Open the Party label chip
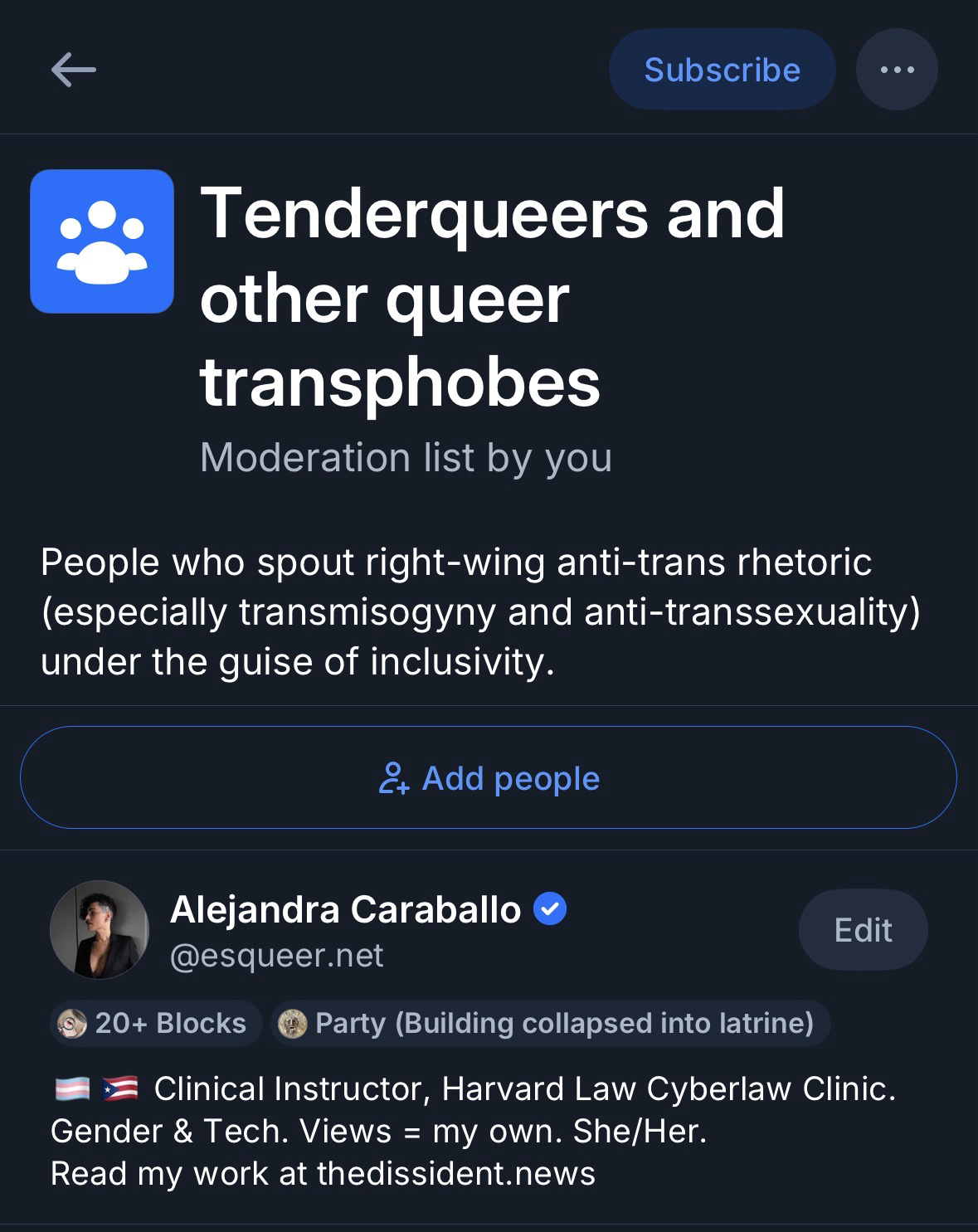Image resolution: width=978 pixels, height=1232 pixels. click(x=550, y=1023)
